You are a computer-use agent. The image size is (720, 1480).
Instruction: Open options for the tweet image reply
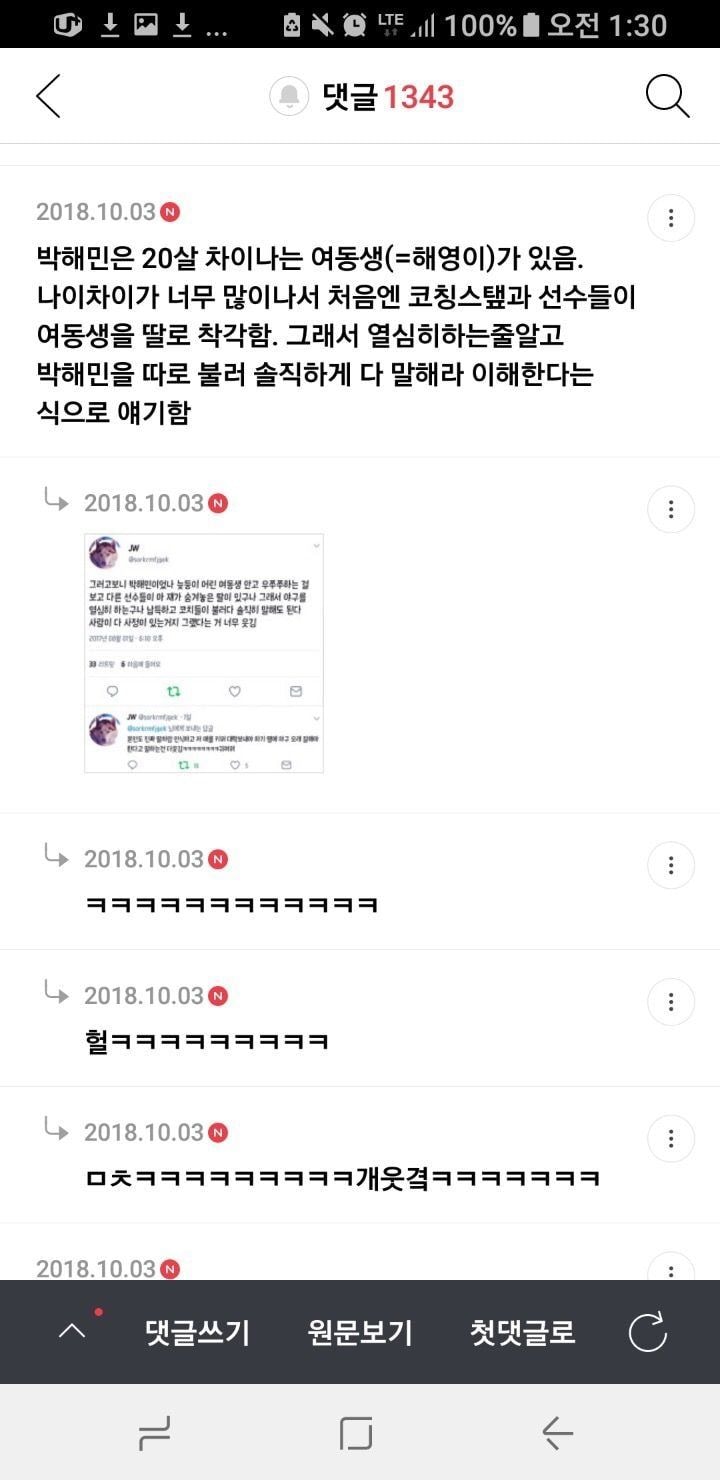(x=671, y=509)
